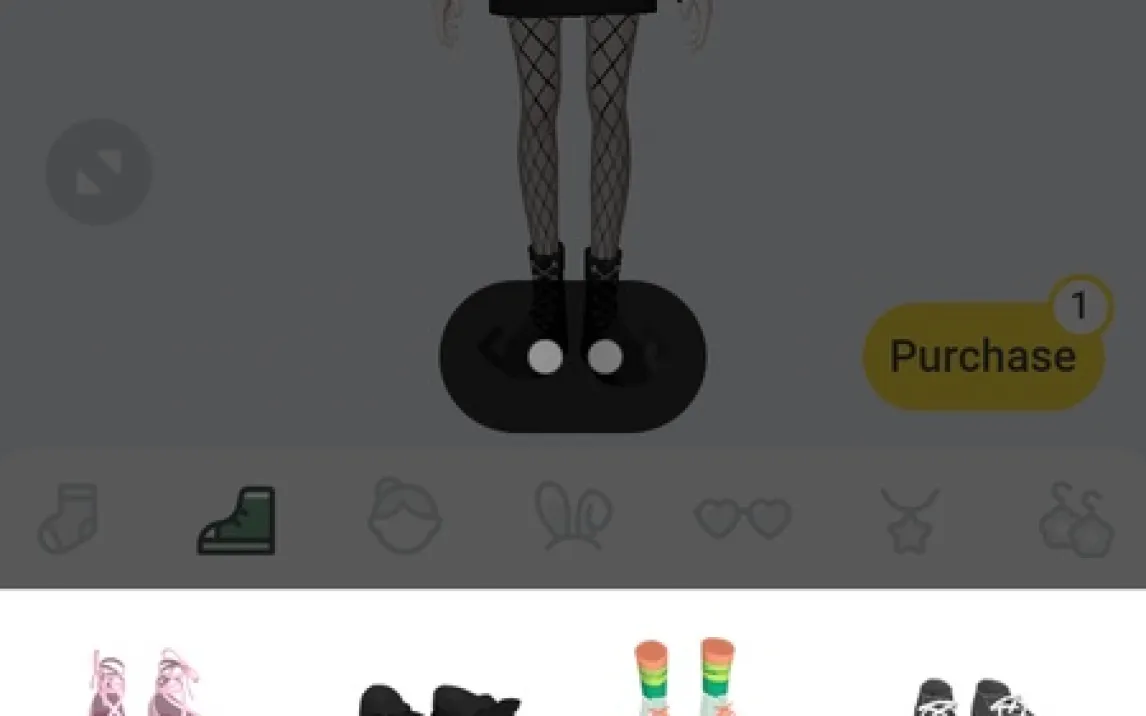
Task: Switch to the socks category tab
Action: coord(70,519)
